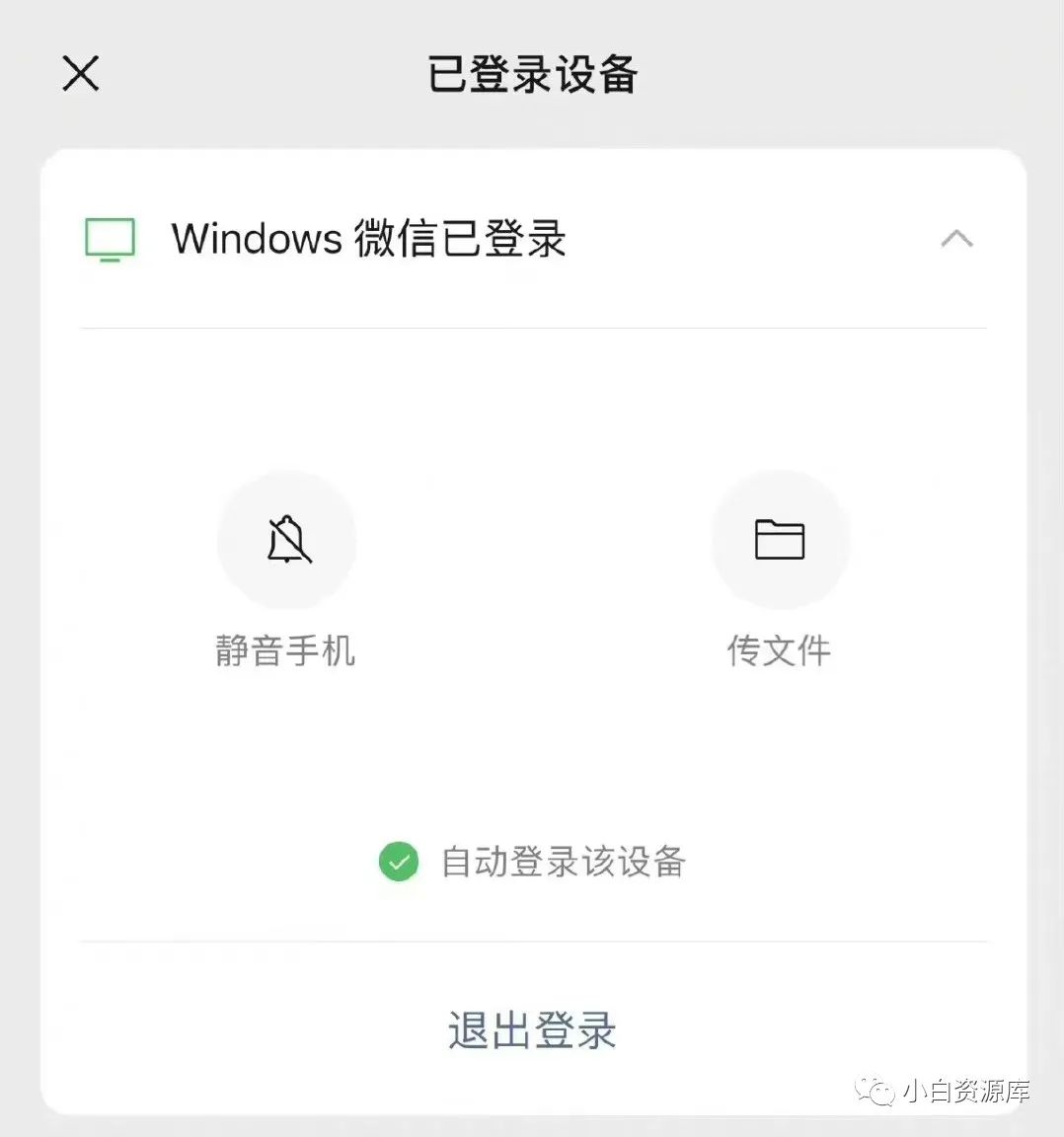Screen dimensions: 1064x1137
Task: Tap 退出登录 to log out
Action: [x=532, y=1030]
